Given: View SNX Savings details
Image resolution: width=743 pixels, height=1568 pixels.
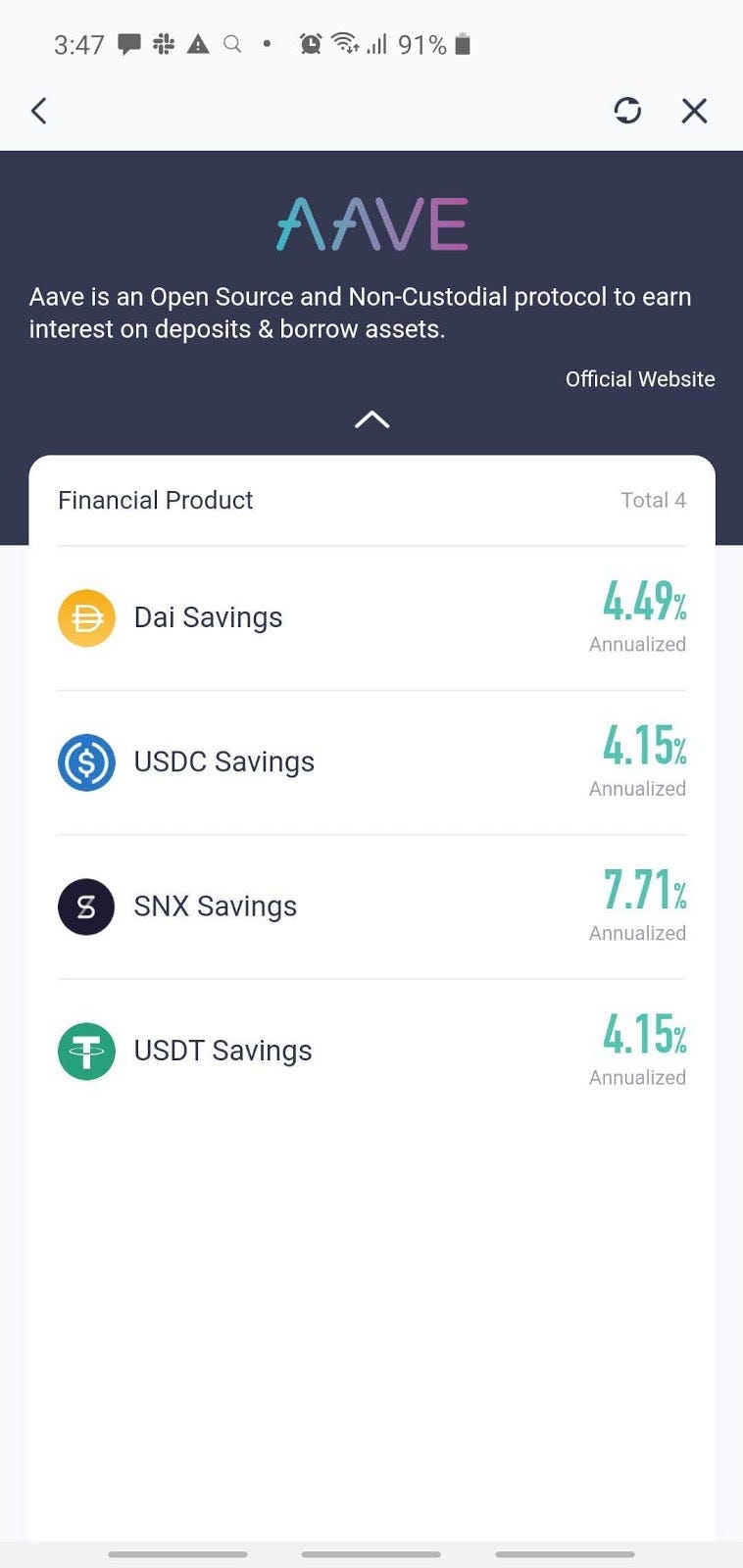Looking at the screenshot, I should [x=371, y=906].
